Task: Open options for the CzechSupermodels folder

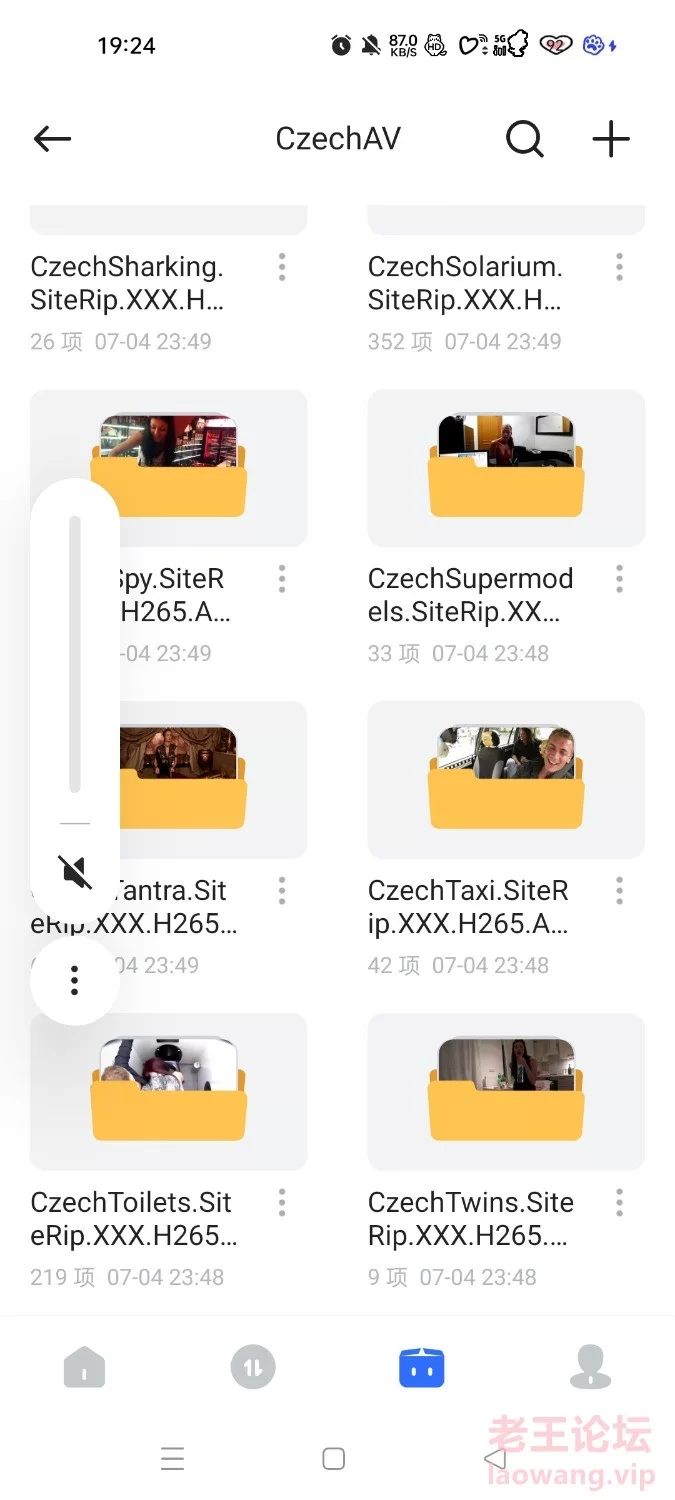Action: click(619, 579)
